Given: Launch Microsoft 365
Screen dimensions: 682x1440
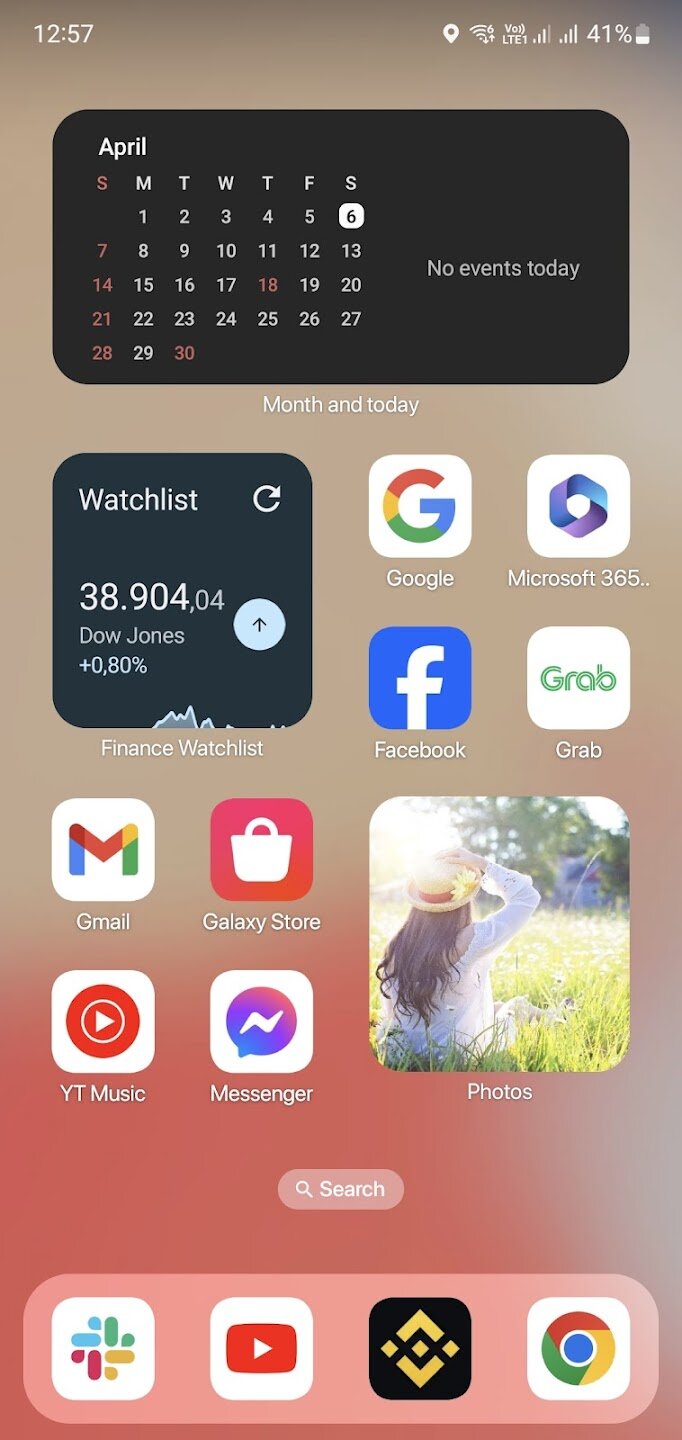Looking at the screenshot, I should pyautogui.click(x=578, y=506).
